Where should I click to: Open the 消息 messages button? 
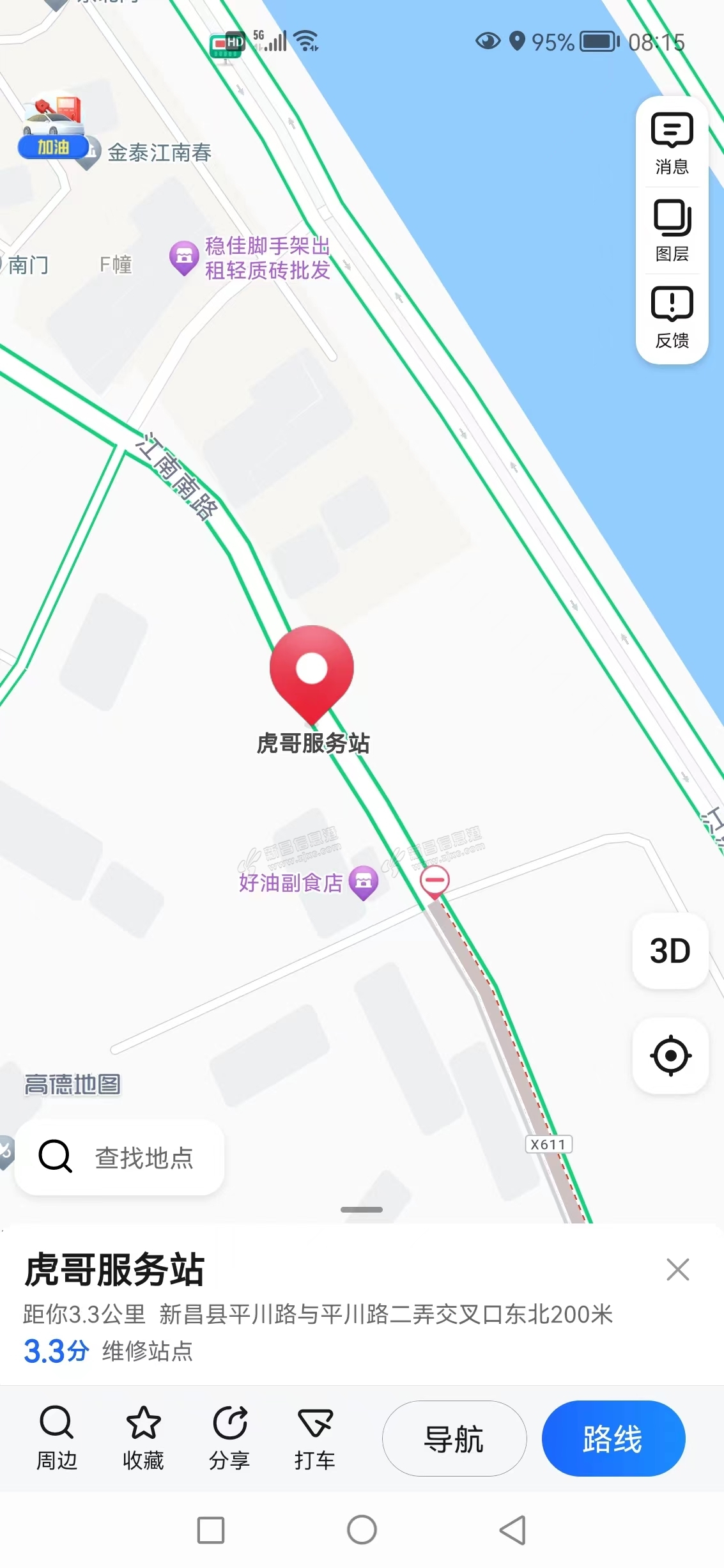(x=672, y=144)
